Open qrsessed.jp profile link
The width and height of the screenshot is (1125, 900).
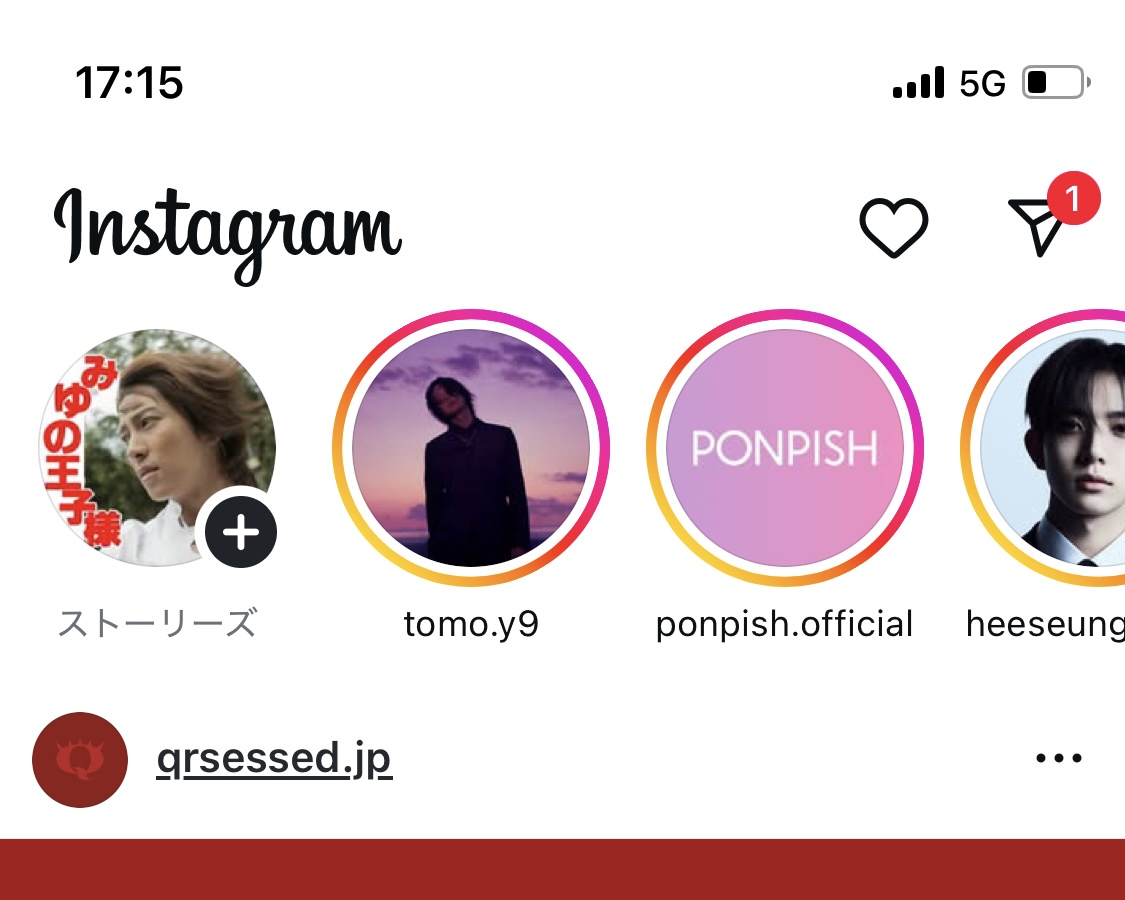274,760
